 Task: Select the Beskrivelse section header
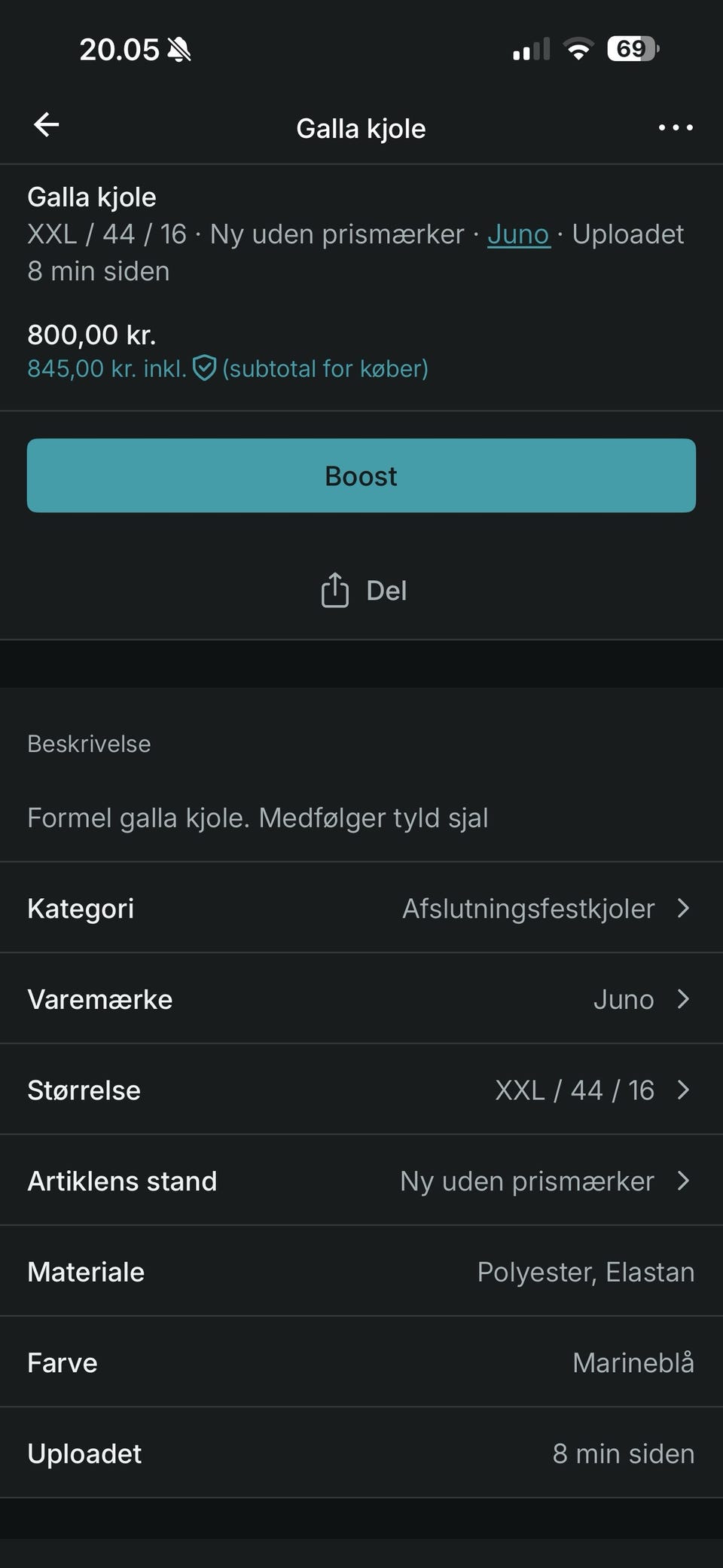click(88, 744)
